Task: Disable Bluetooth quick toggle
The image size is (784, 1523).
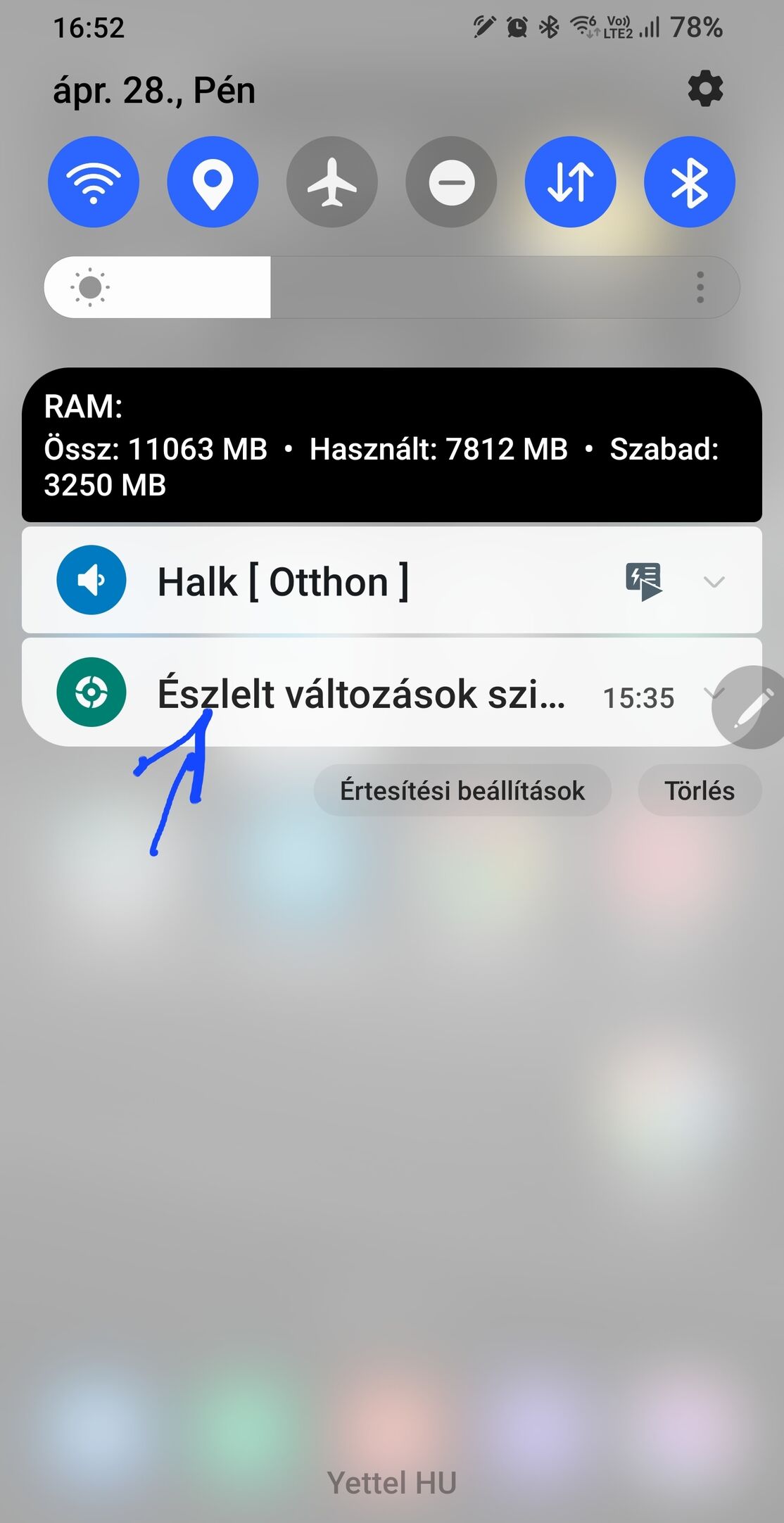Action: 689,182
